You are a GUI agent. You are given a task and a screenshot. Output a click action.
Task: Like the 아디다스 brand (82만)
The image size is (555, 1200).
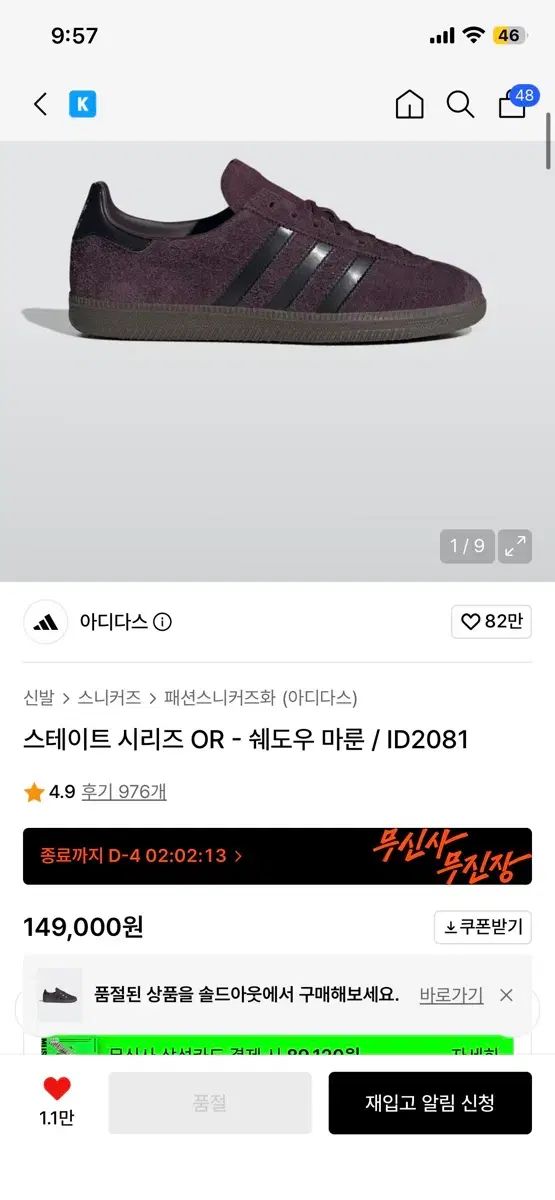point(491,622)
